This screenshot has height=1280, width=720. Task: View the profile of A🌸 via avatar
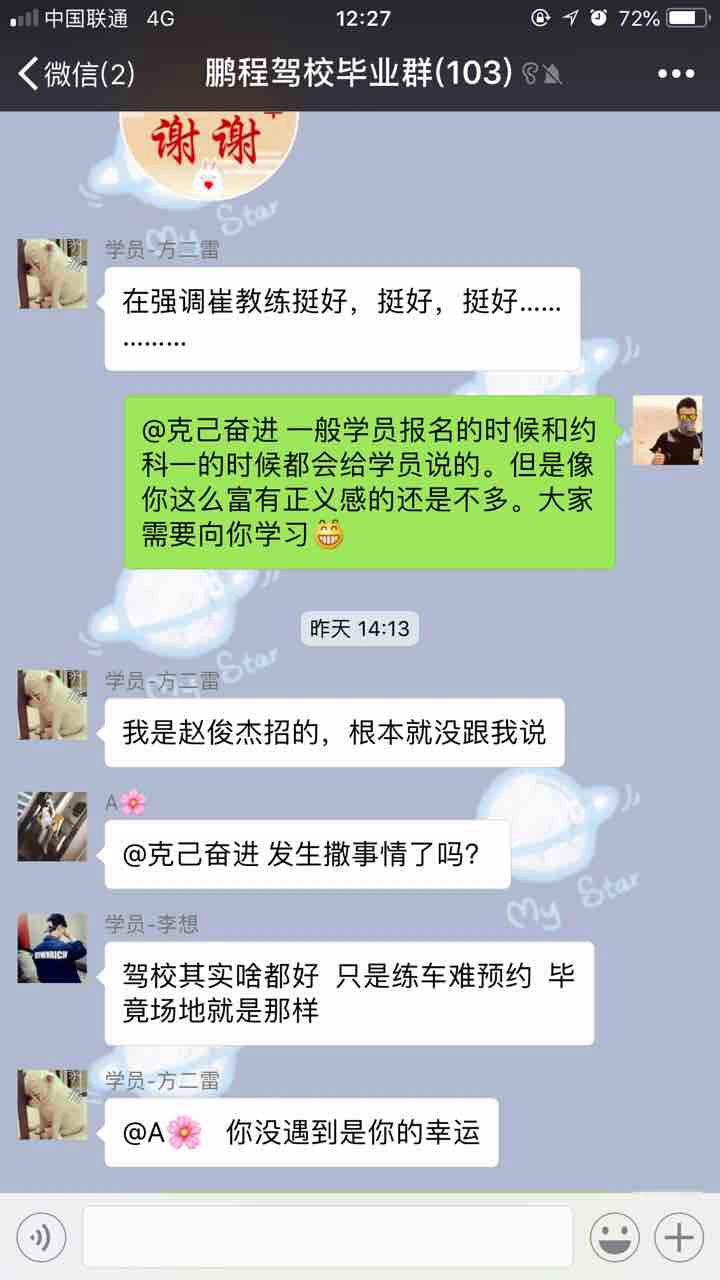tap(52, 826)
